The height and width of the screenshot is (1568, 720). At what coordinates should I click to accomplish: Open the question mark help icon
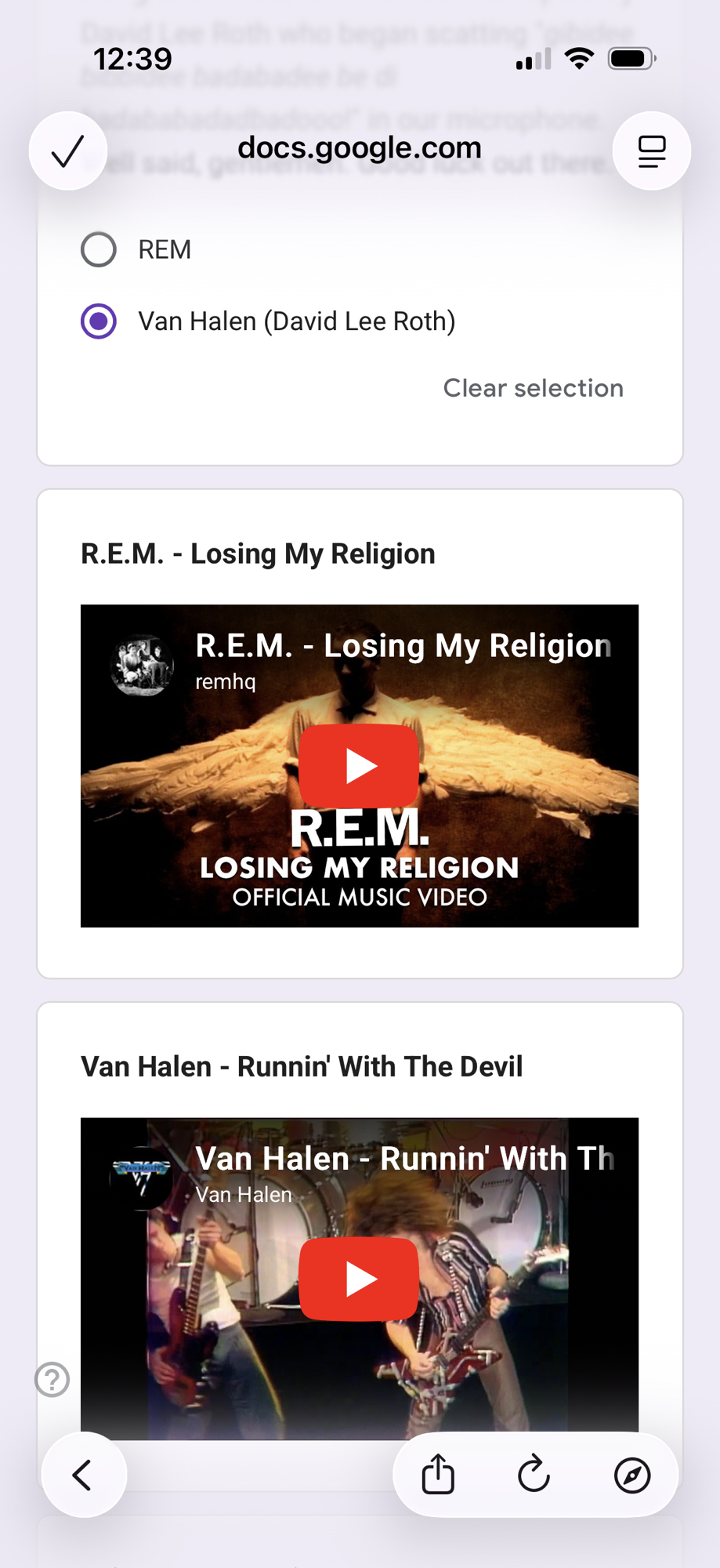[52, 1379]
